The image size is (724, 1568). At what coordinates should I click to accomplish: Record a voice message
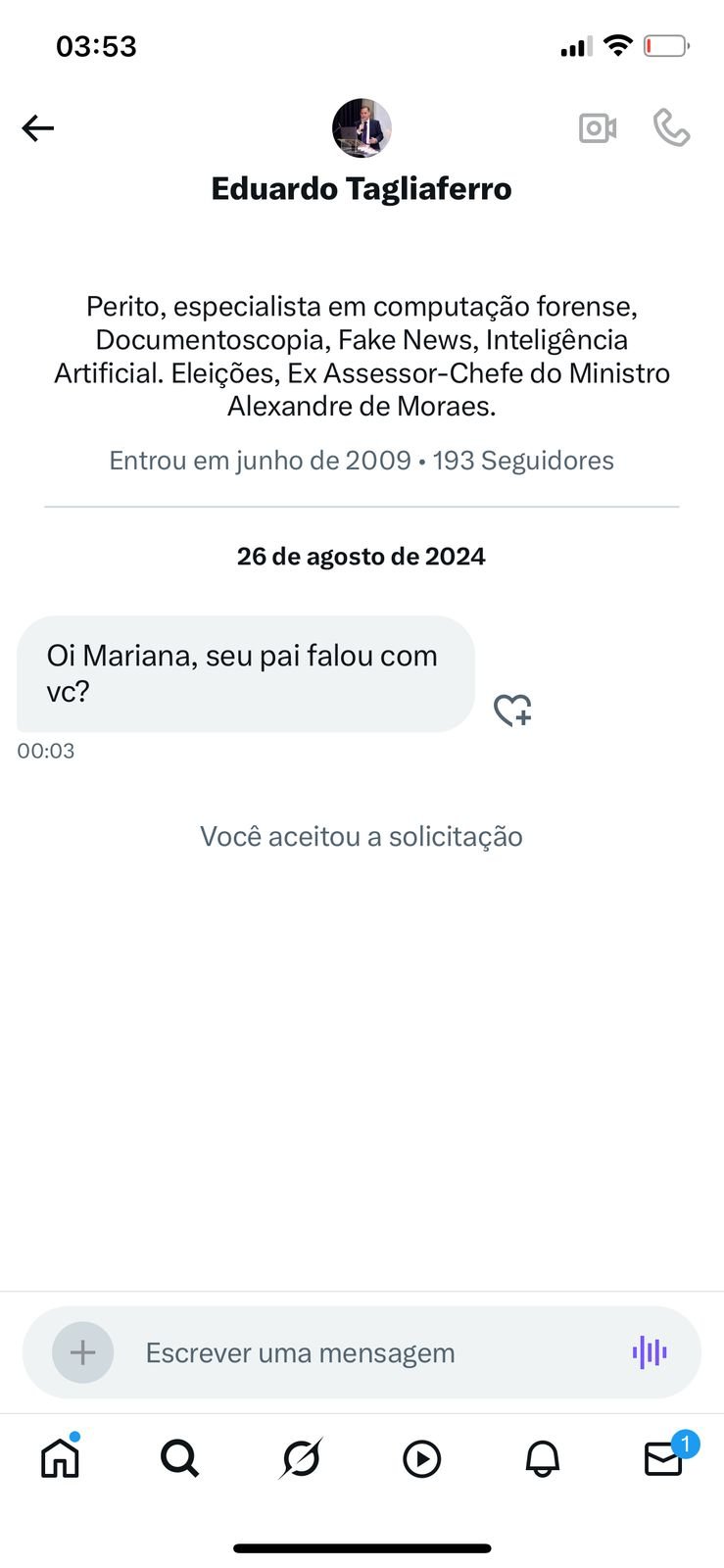coord(649,1351)
